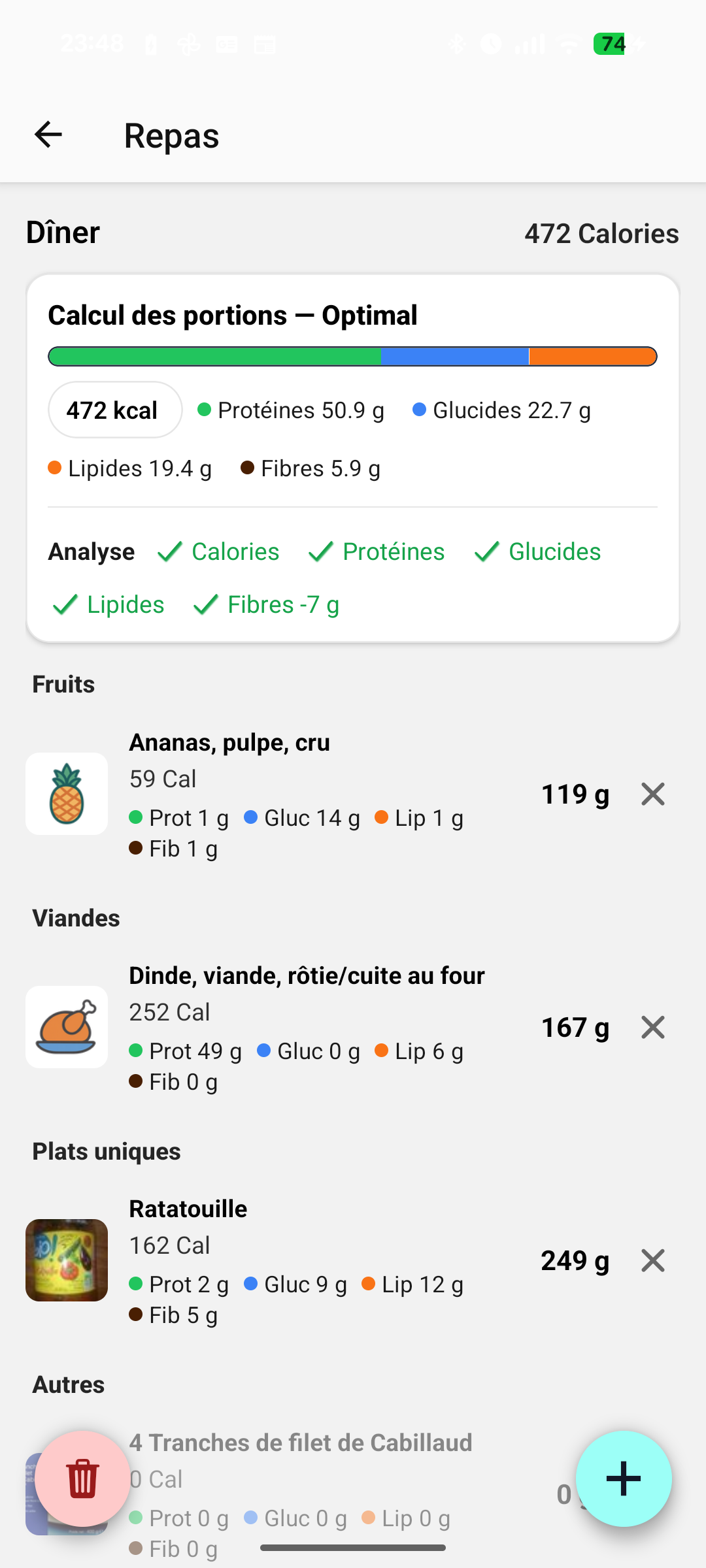Click the turkey icon next to Dinde

coord(66,1026)
